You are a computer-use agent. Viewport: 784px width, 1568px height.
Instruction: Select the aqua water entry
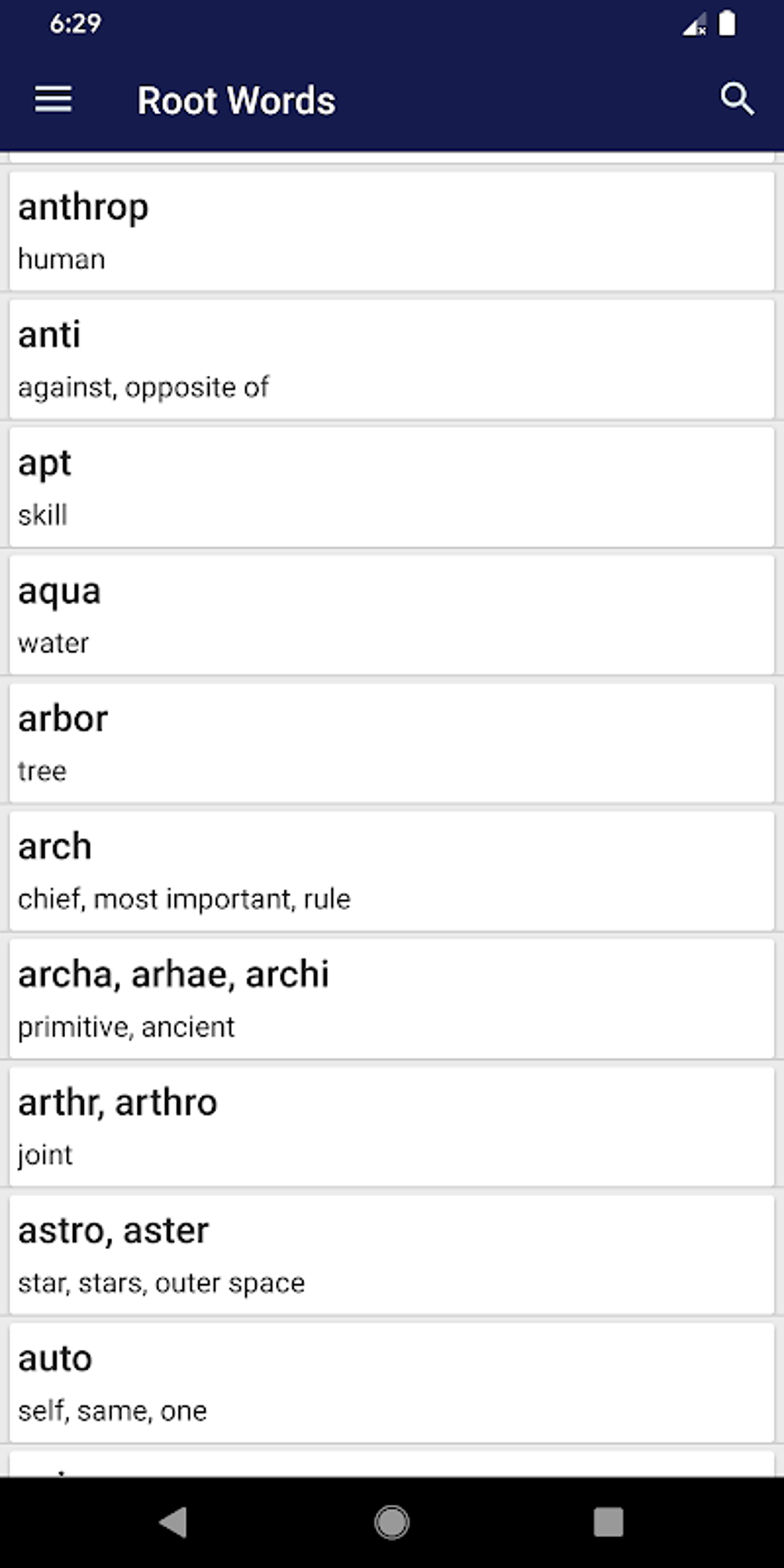click(391, 613)
